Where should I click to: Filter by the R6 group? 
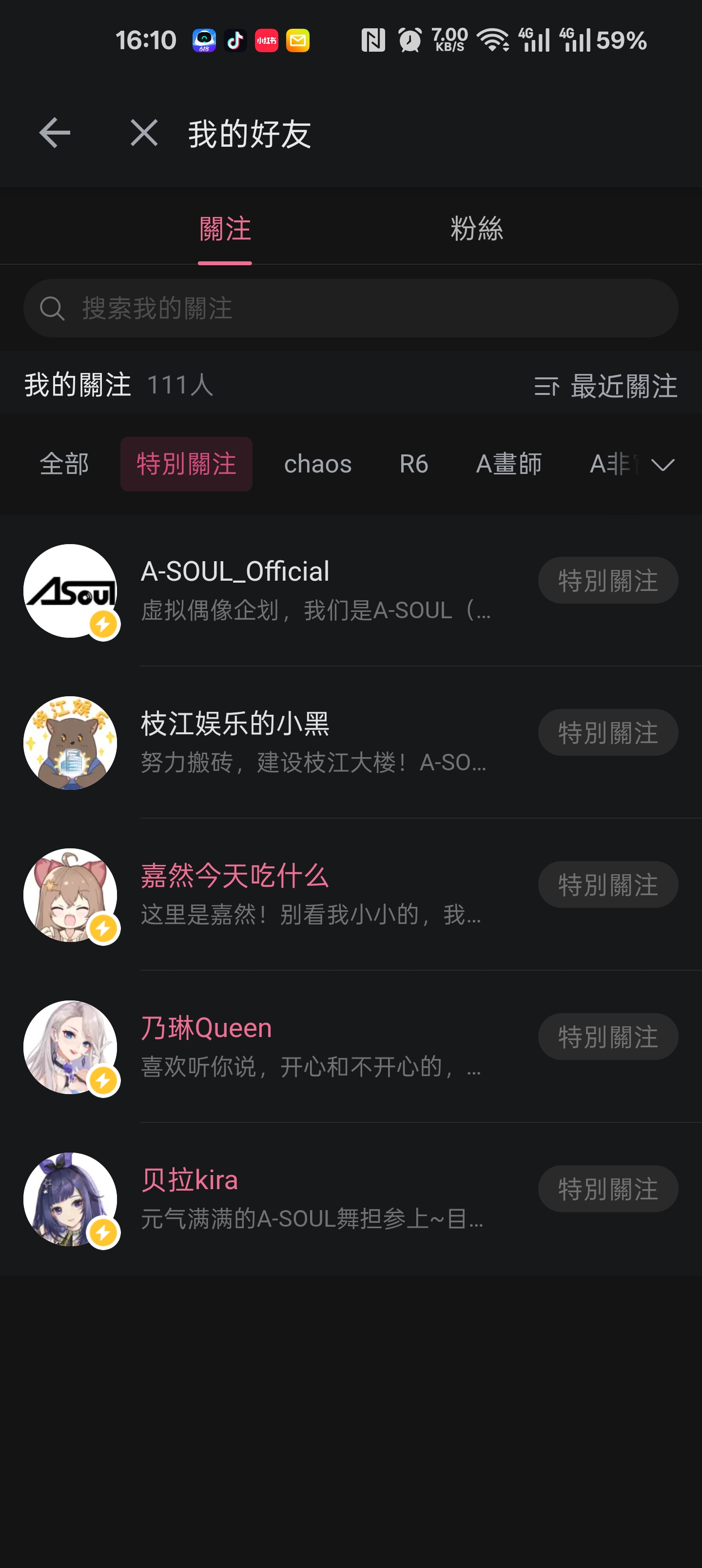[413, 464]
